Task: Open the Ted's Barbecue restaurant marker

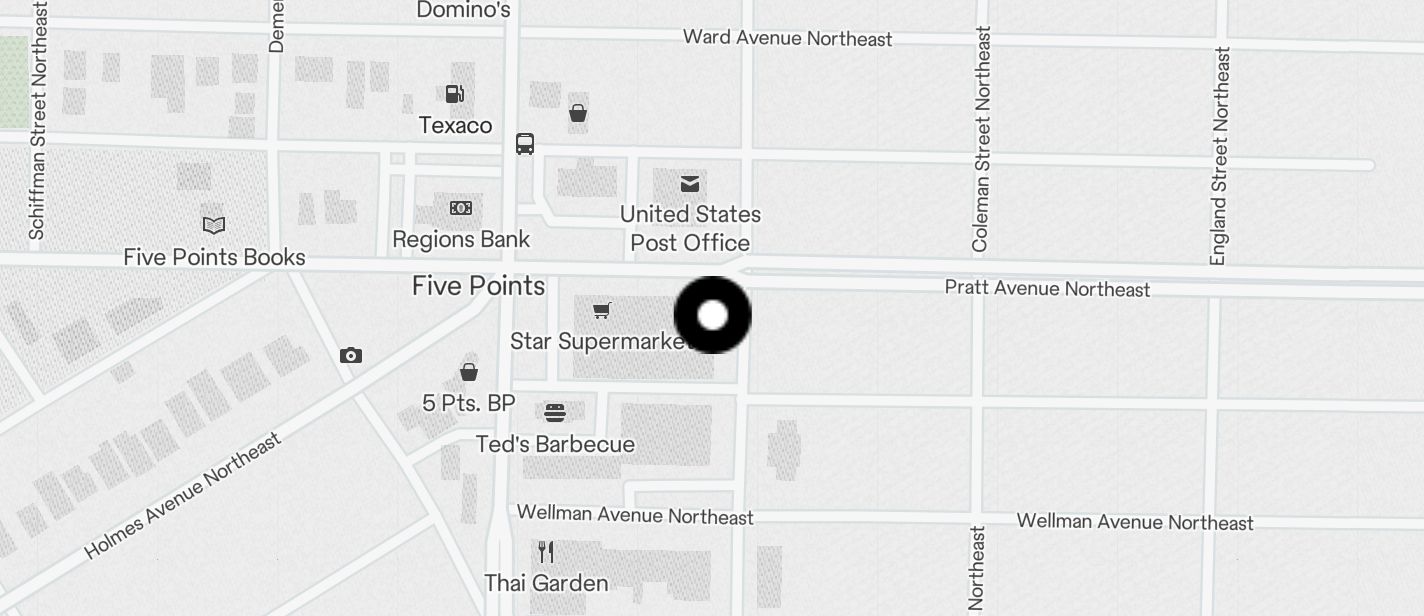Action: [555, 413]
